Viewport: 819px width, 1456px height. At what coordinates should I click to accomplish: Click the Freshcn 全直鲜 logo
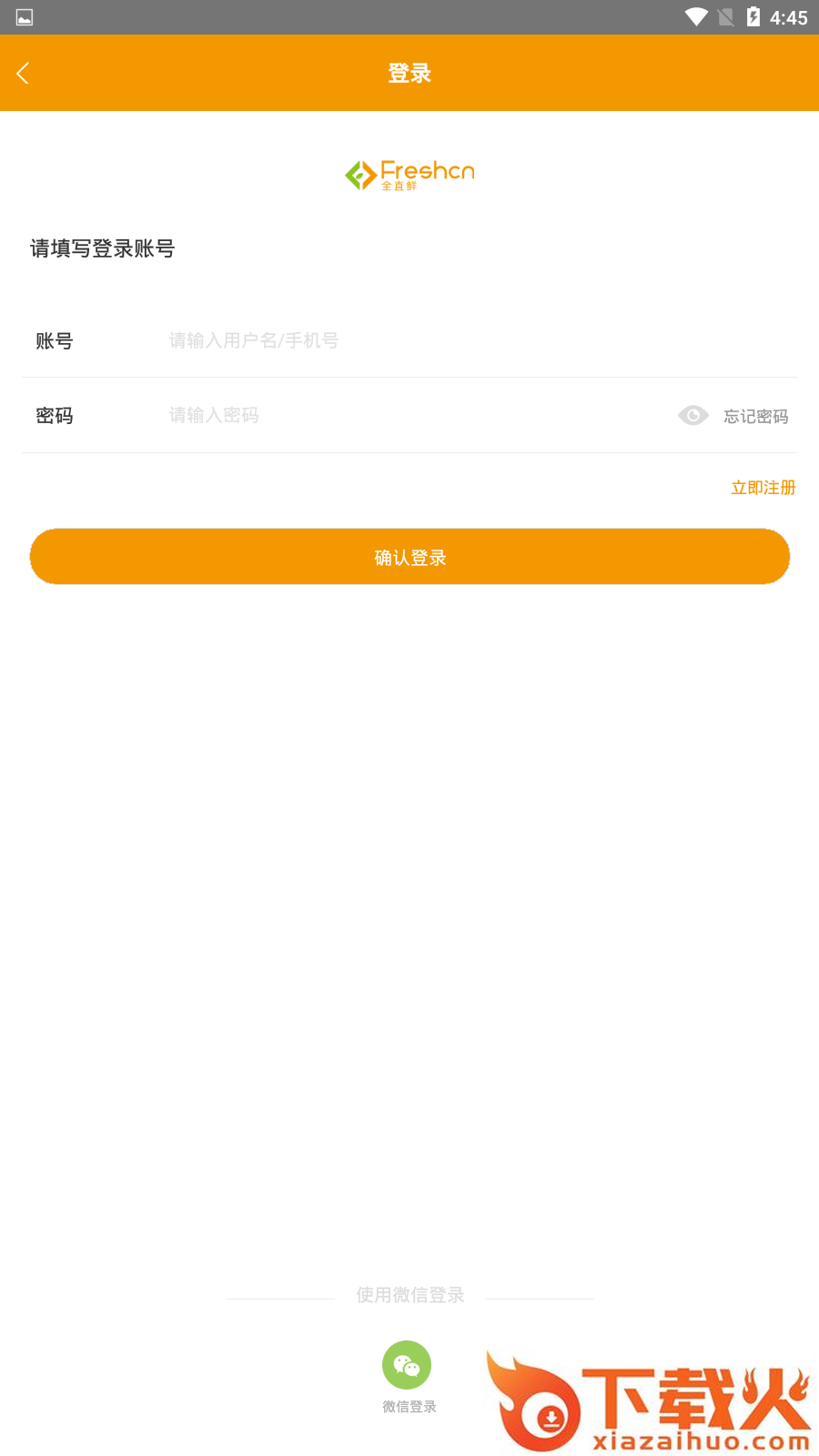409,175
